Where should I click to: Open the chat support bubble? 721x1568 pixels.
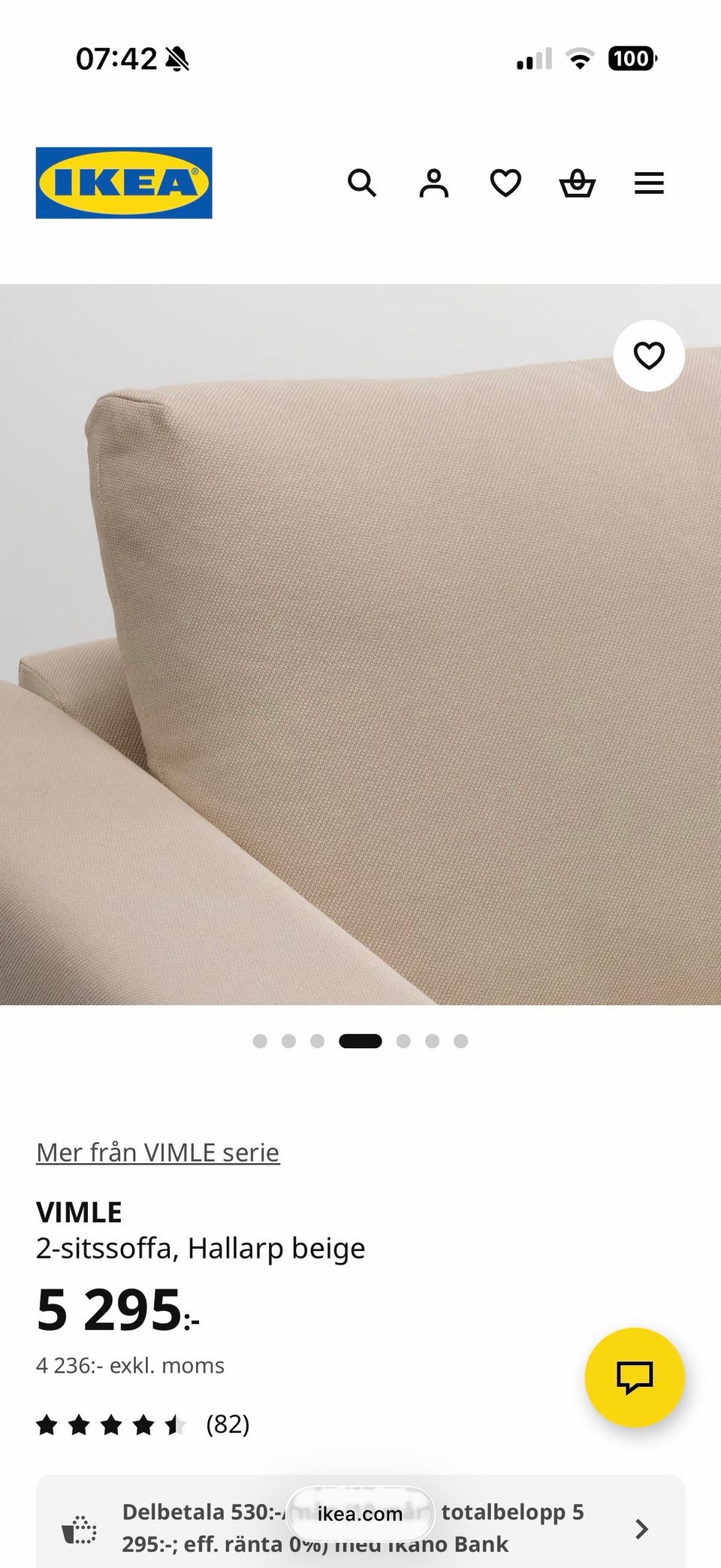(x=635, y=1377)
